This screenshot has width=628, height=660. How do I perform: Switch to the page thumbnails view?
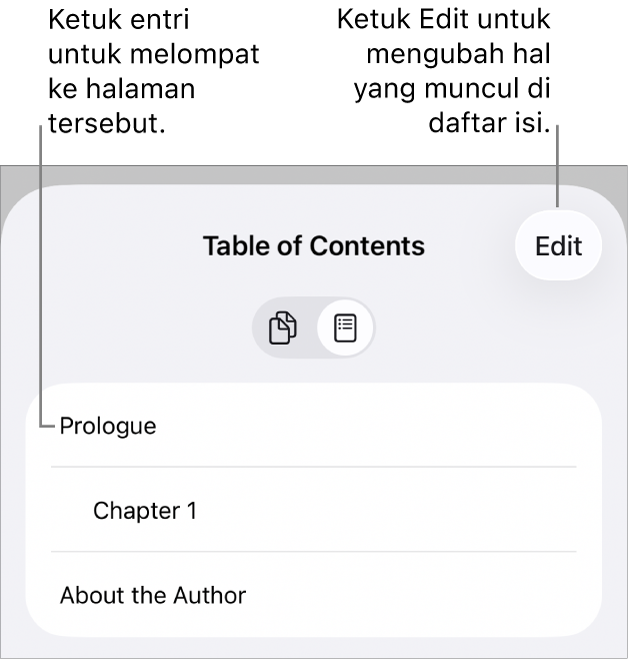[x=284, y=328]
